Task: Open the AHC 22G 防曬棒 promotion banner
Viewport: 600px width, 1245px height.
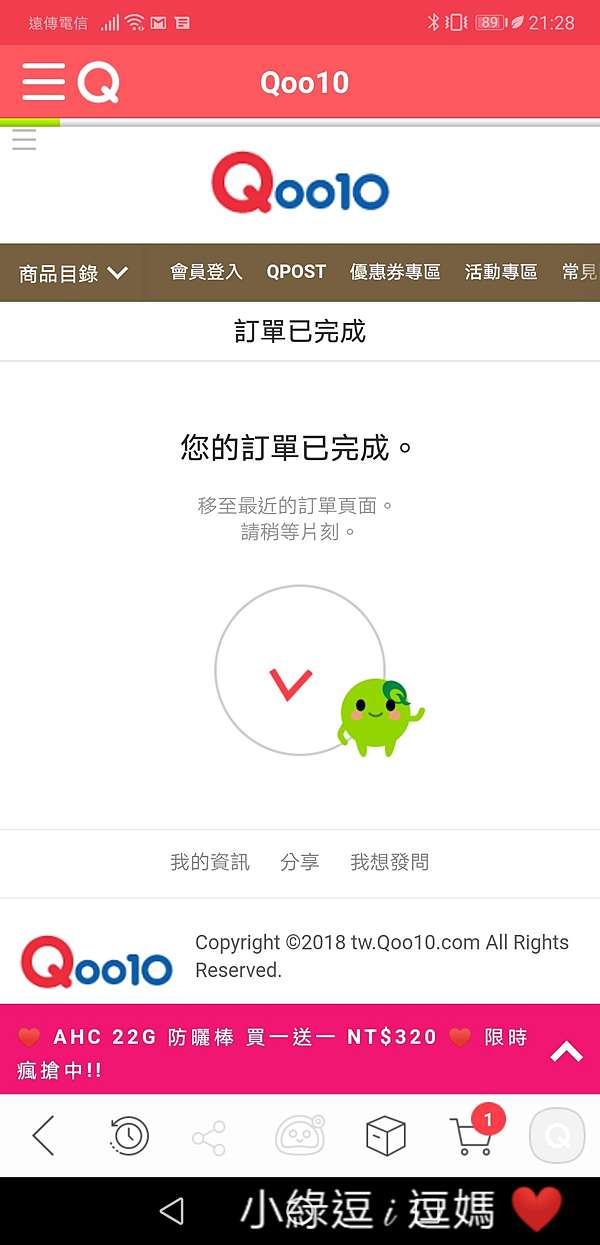Action: pyautogui.click(x=272, y=1053)
